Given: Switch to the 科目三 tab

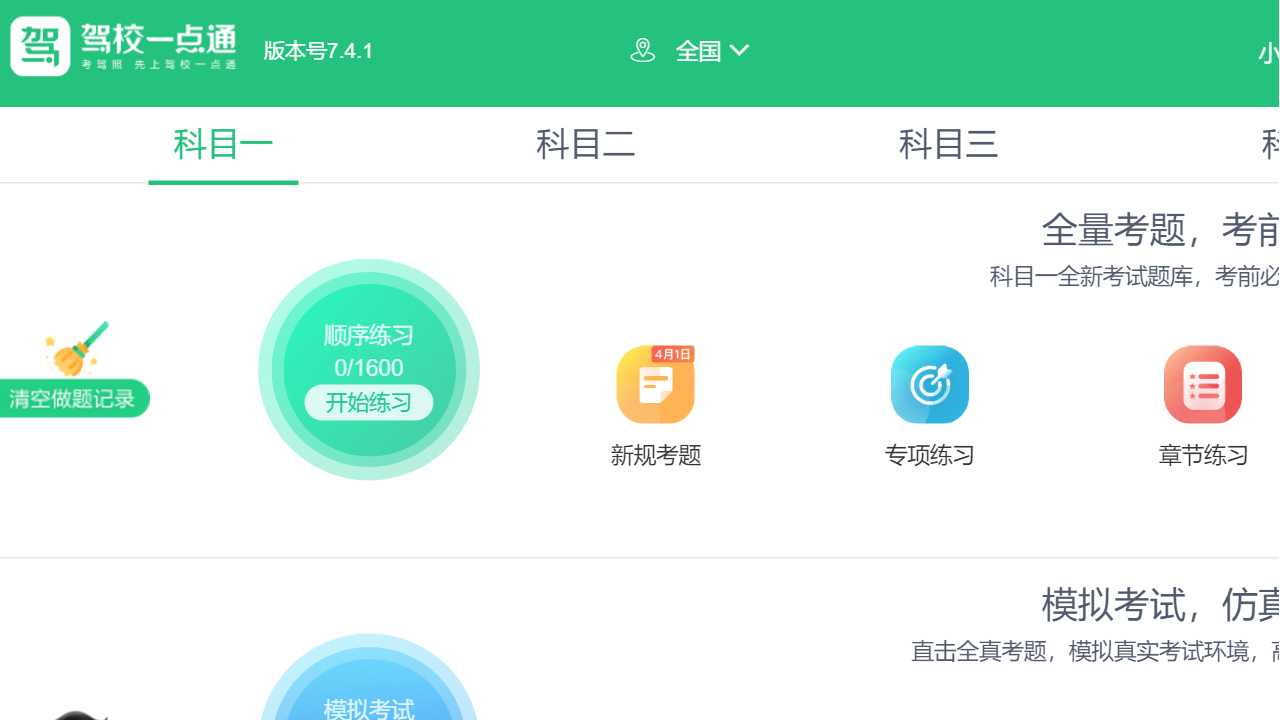Looking at the screenshot, I should point(948,145).
